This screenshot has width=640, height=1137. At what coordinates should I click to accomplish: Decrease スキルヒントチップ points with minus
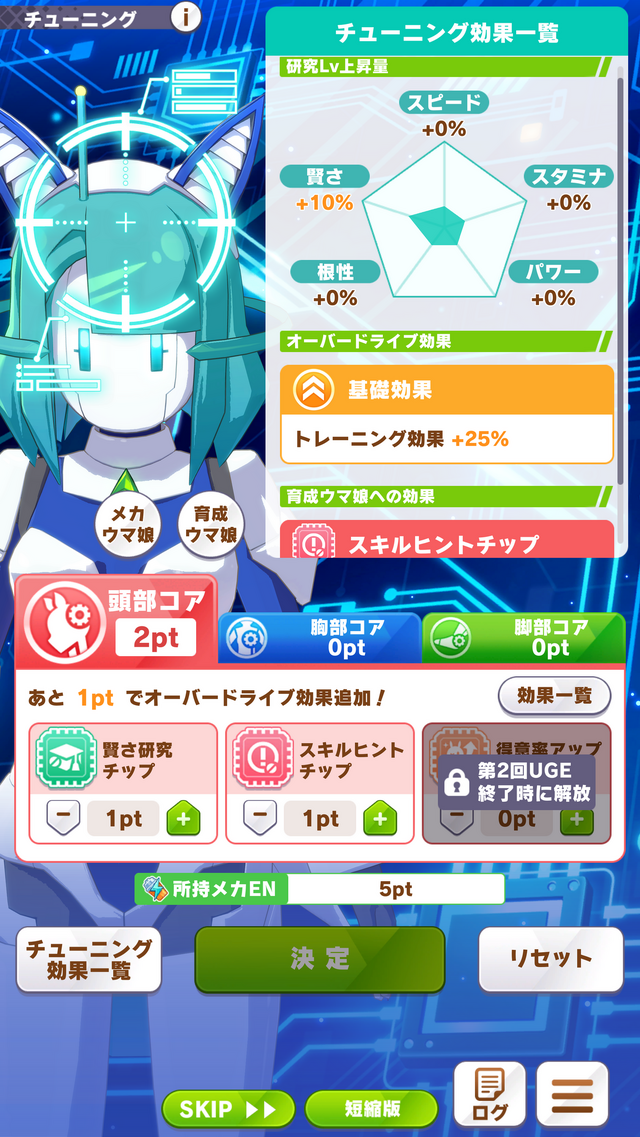(x=260, y=818)
